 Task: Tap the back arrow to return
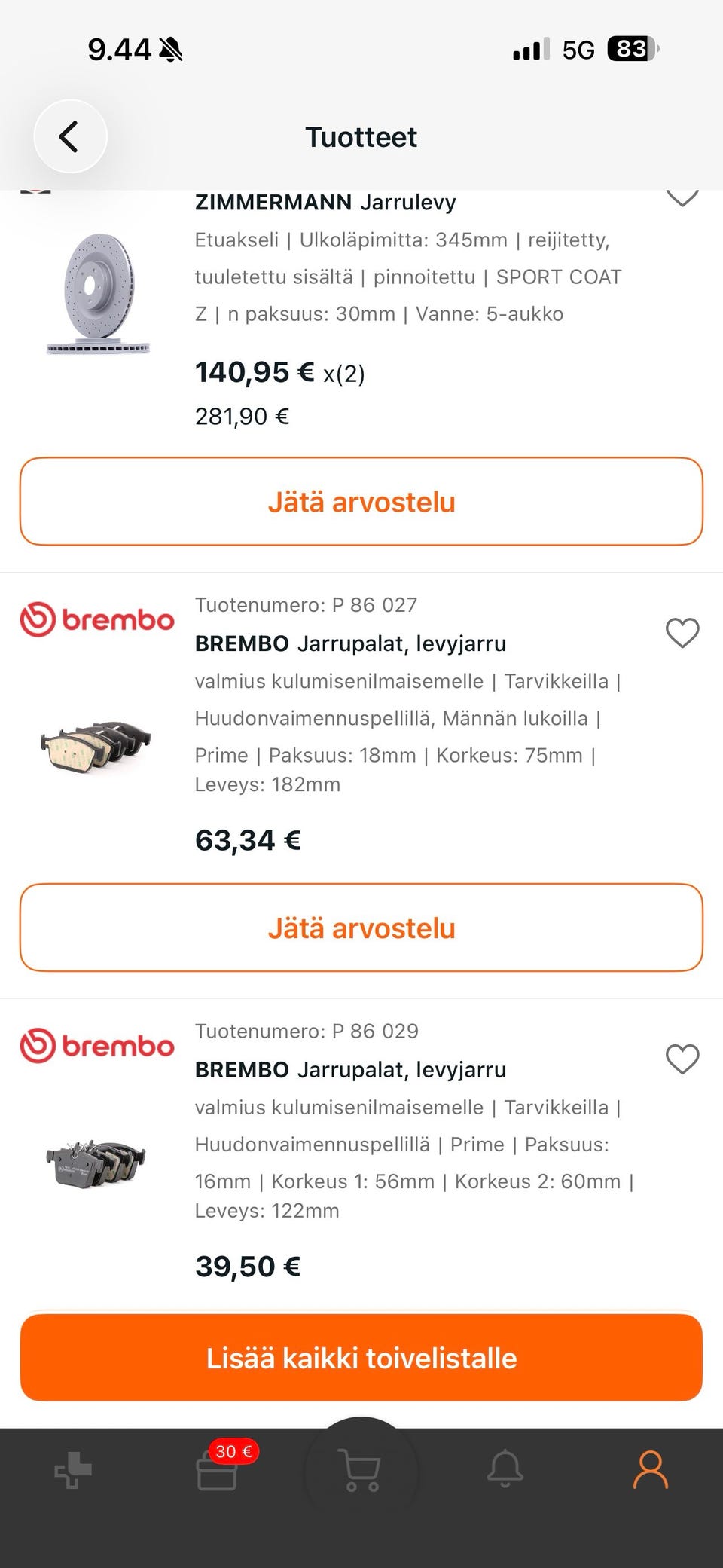tap(70, 136)
